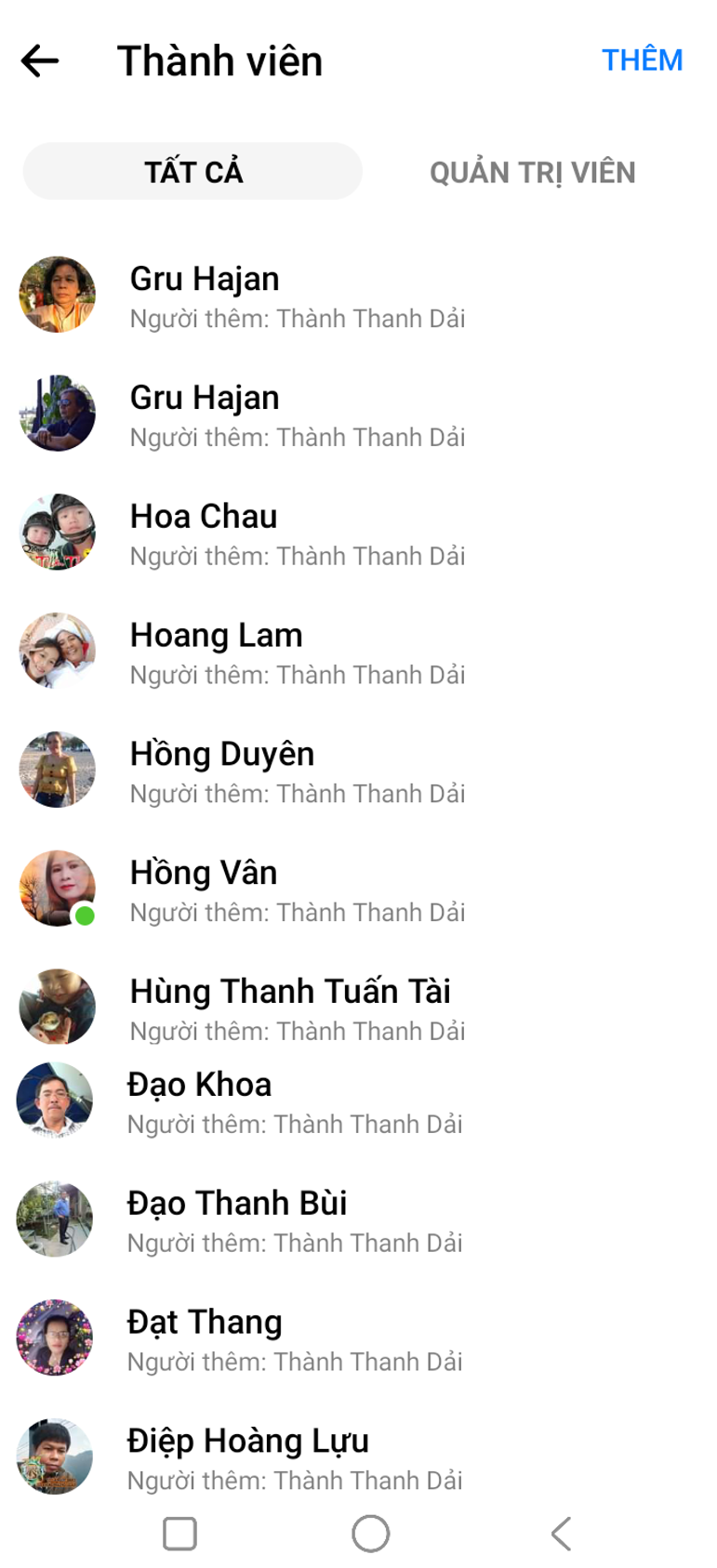This screenshot has width=717, height=1568.
Task: Open recent apps with the square button
Action: (x=179, y=1534)
